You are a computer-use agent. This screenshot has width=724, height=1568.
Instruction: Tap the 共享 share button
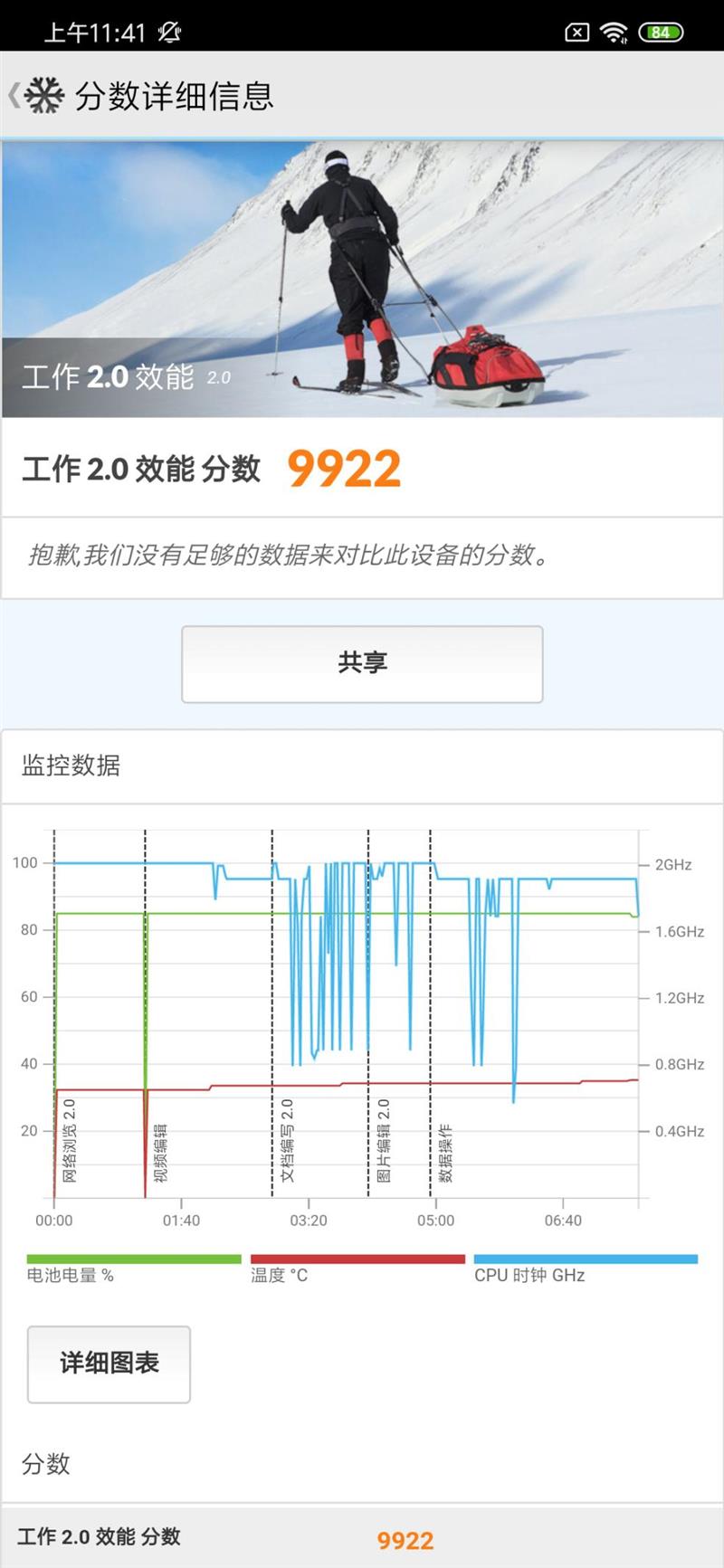point(362,664)
